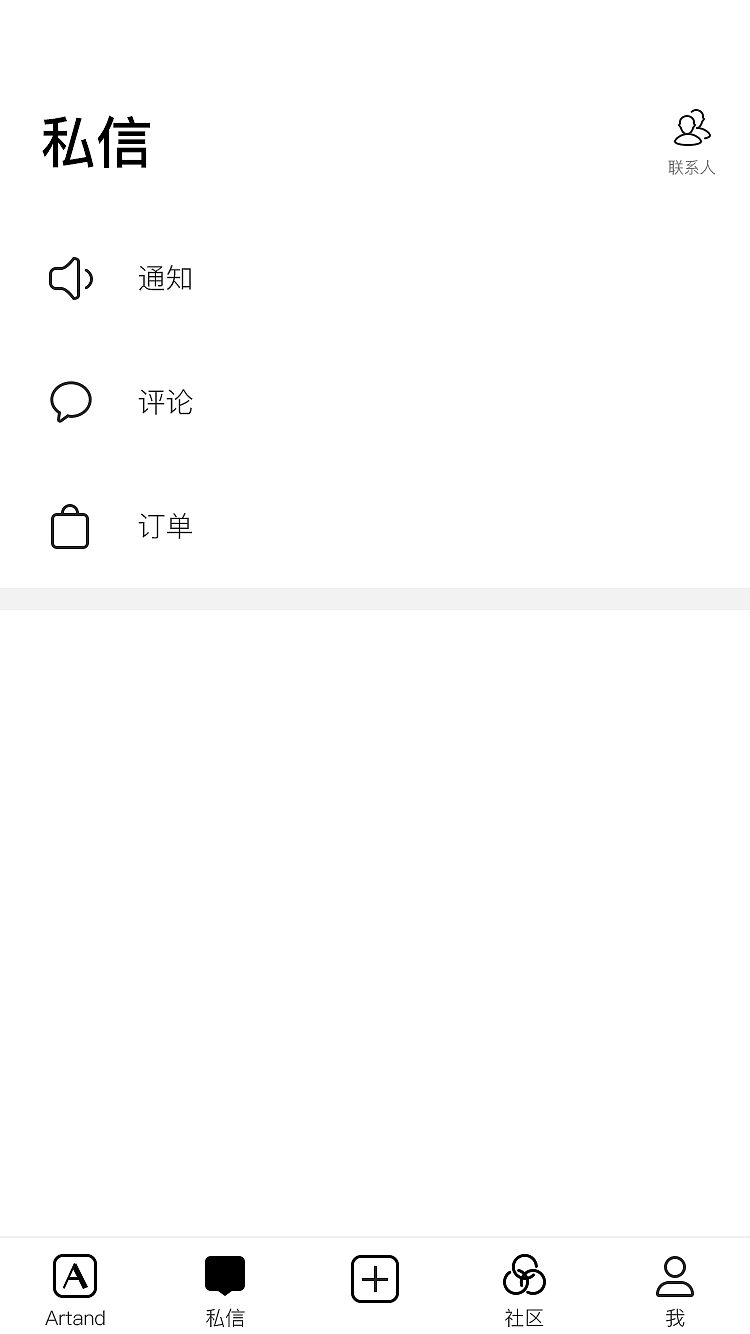Select the 订单 orders row
Image resolution: width=750 pixels, height=1334 pixels.
click(165, 527)
